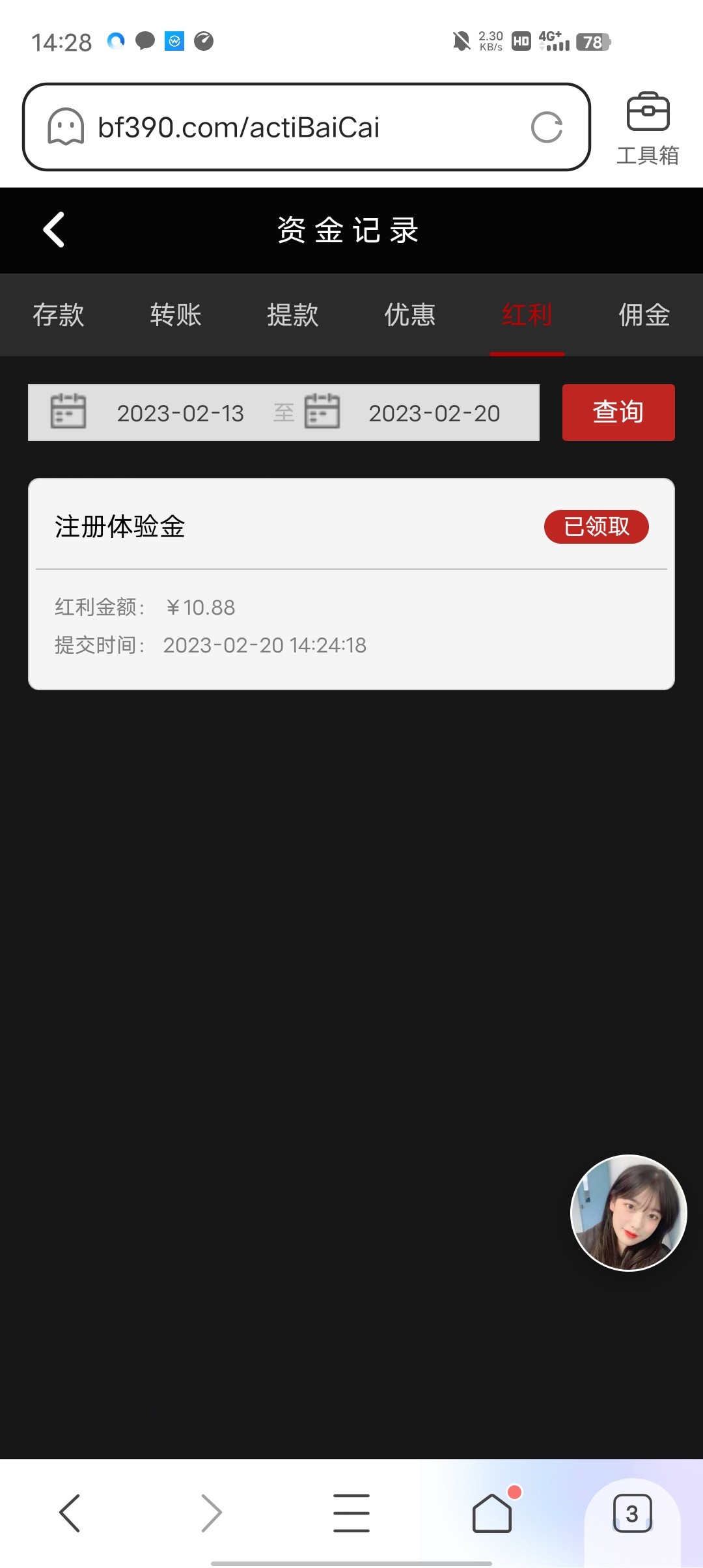Select the 优惠 tab
This screenshot has height=1568, width=703.
(410, 315)
